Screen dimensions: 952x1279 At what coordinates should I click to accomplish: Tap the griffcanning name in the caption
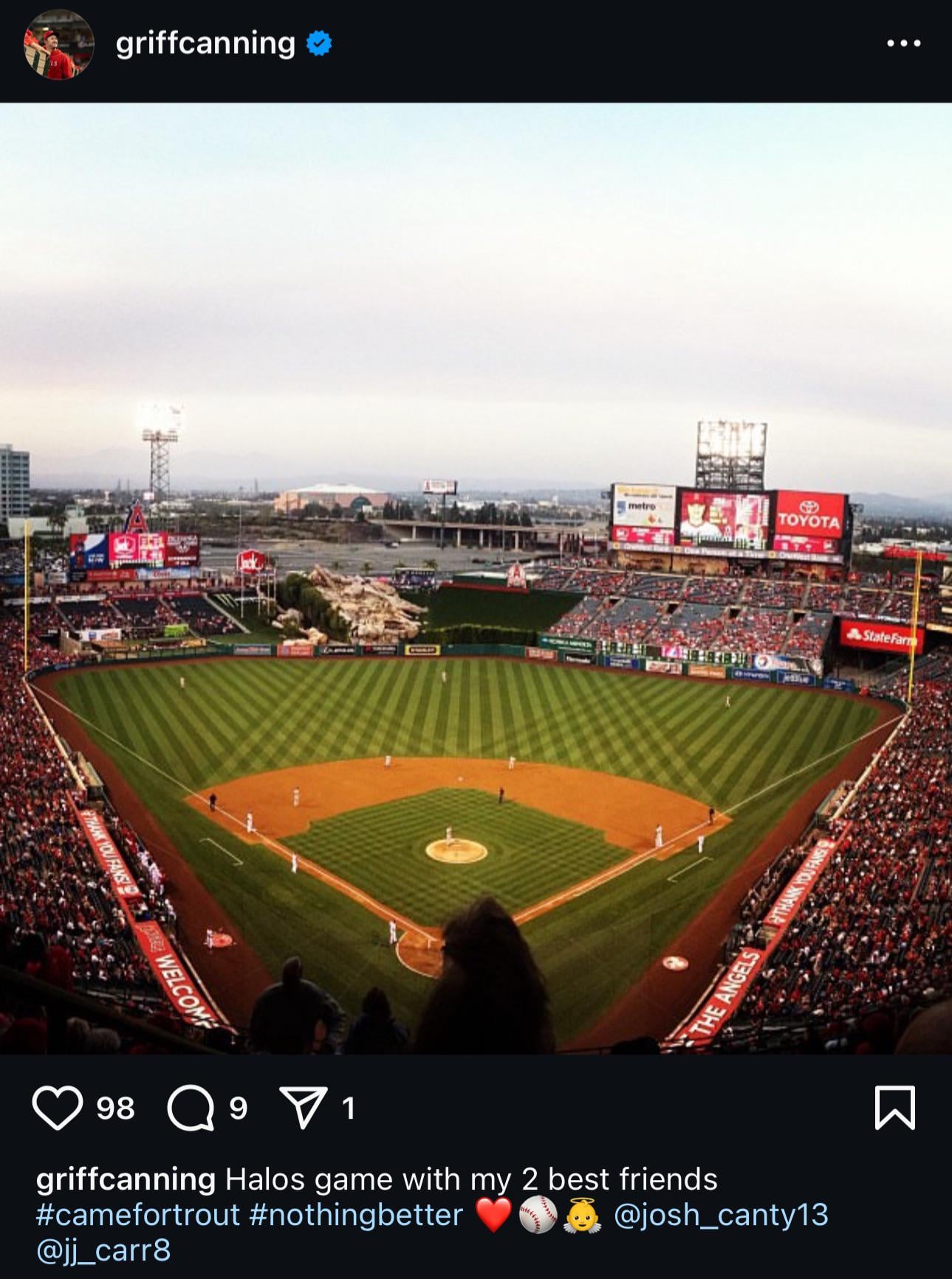pyautogui.click(x=126, y=1179)
